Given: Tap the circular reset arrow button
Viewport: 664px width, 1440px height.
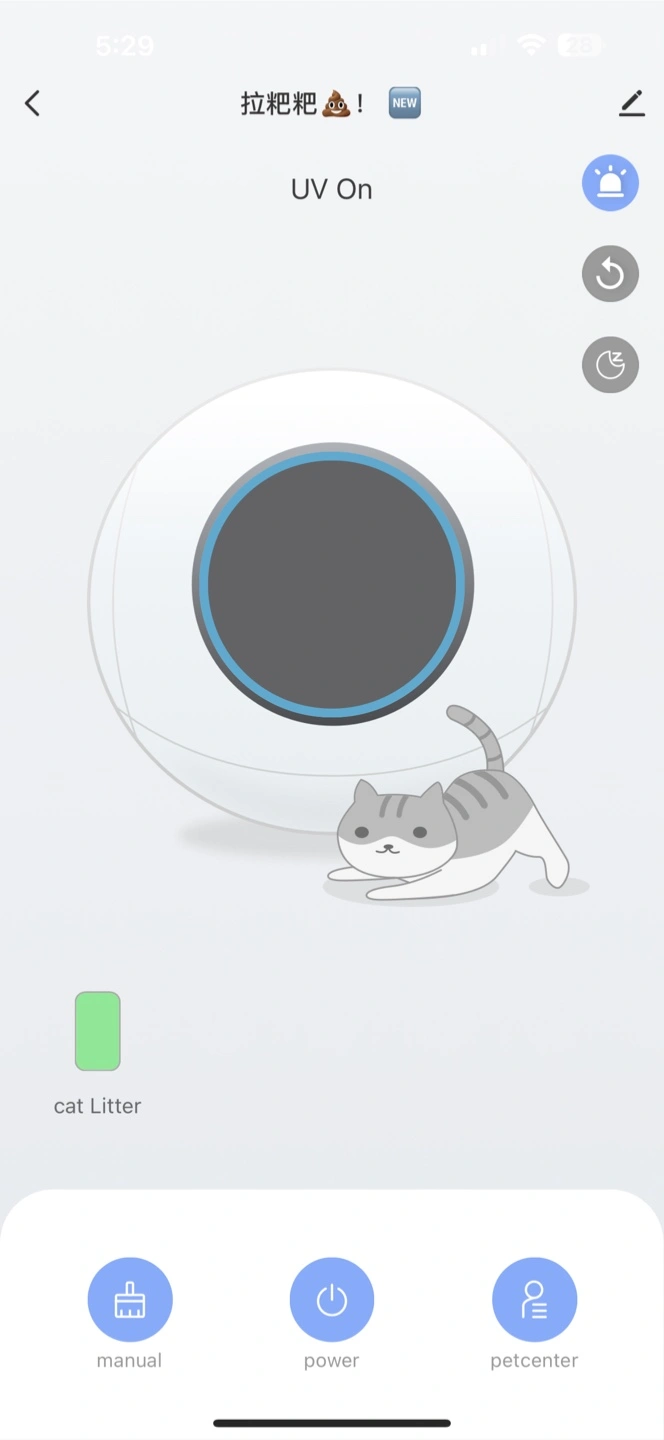Looking at the screenshot, I should (x=610, y=274).
